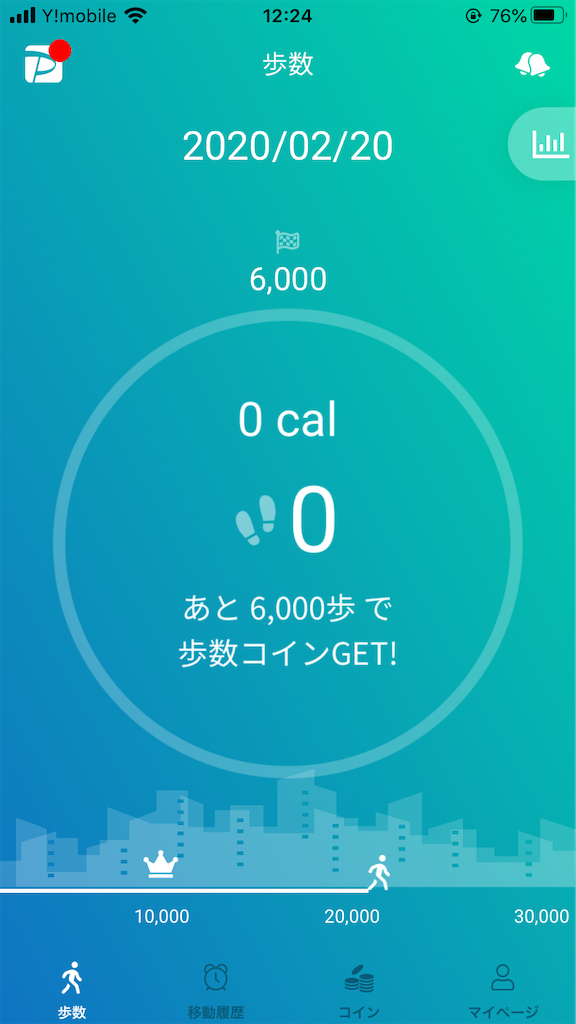
Task: Open the step statistics chart button
Action: tap(543, 144)
